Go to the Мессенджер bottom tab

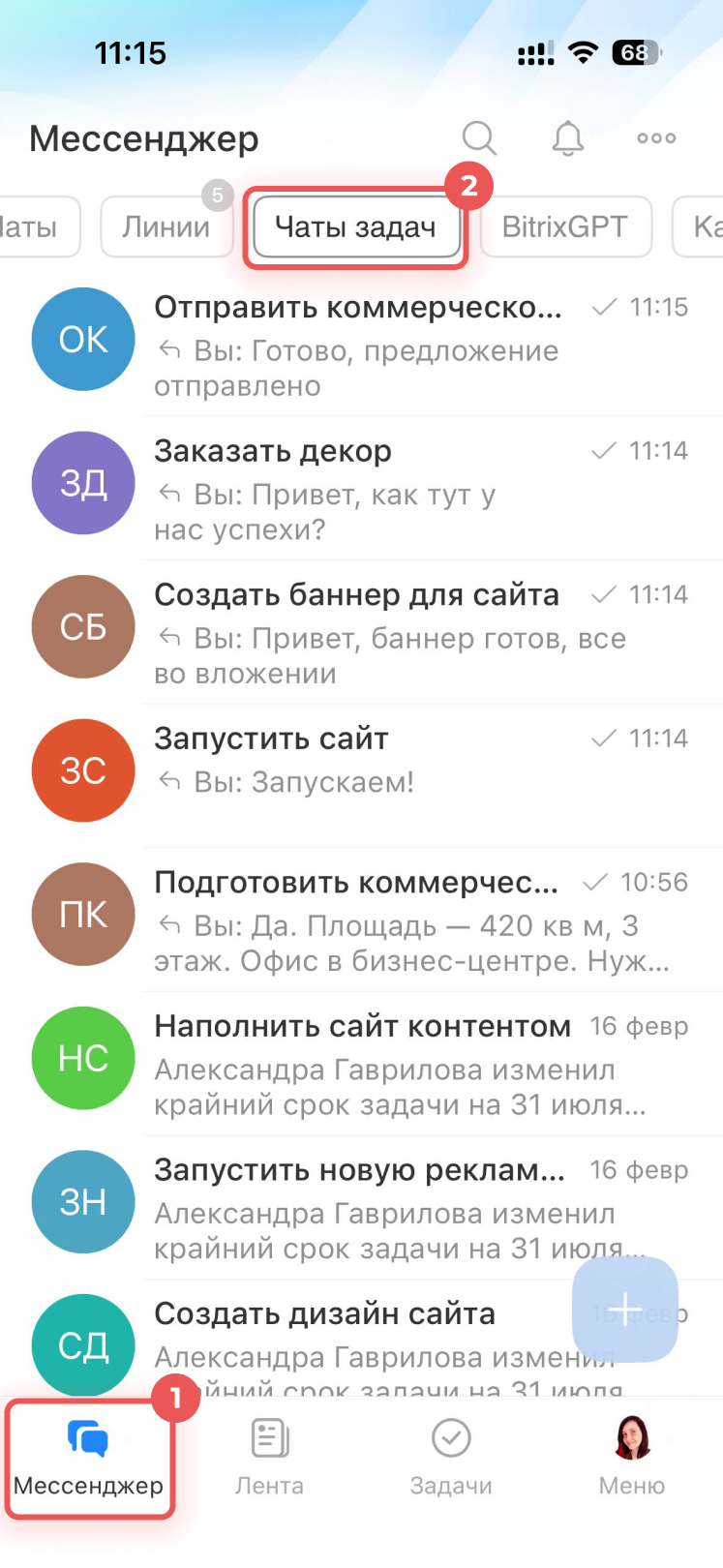(89, 1457)
